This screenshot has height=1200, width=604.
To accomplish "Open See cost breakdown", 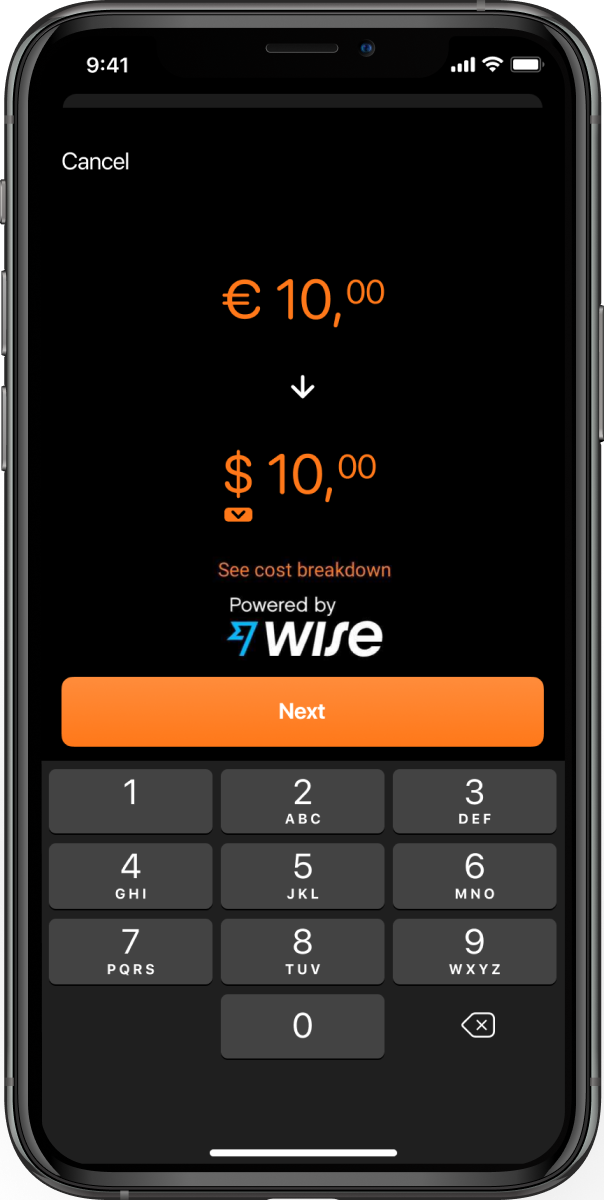I will click(x=304, y=570).
